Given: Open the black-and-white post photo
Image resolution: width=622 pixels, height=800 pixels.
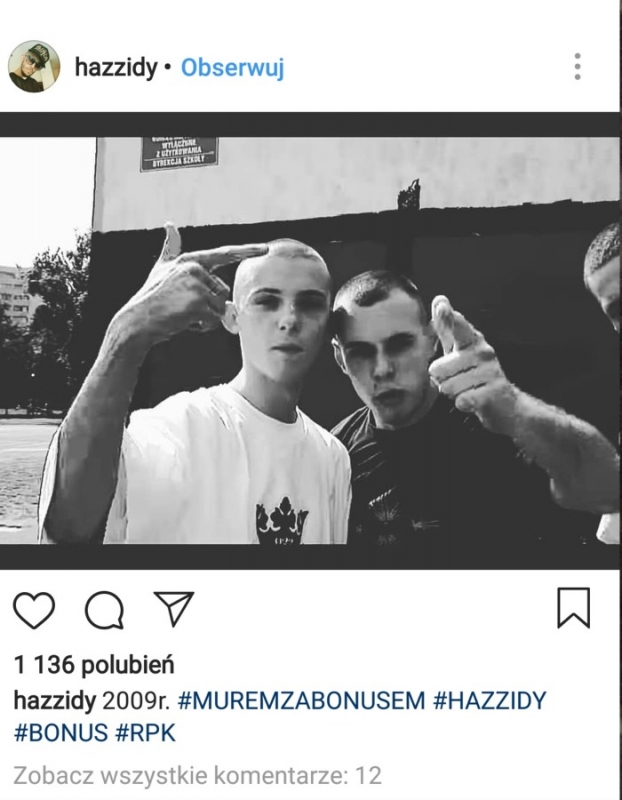Looking at the screenshot, I should [x=311, y=340].
